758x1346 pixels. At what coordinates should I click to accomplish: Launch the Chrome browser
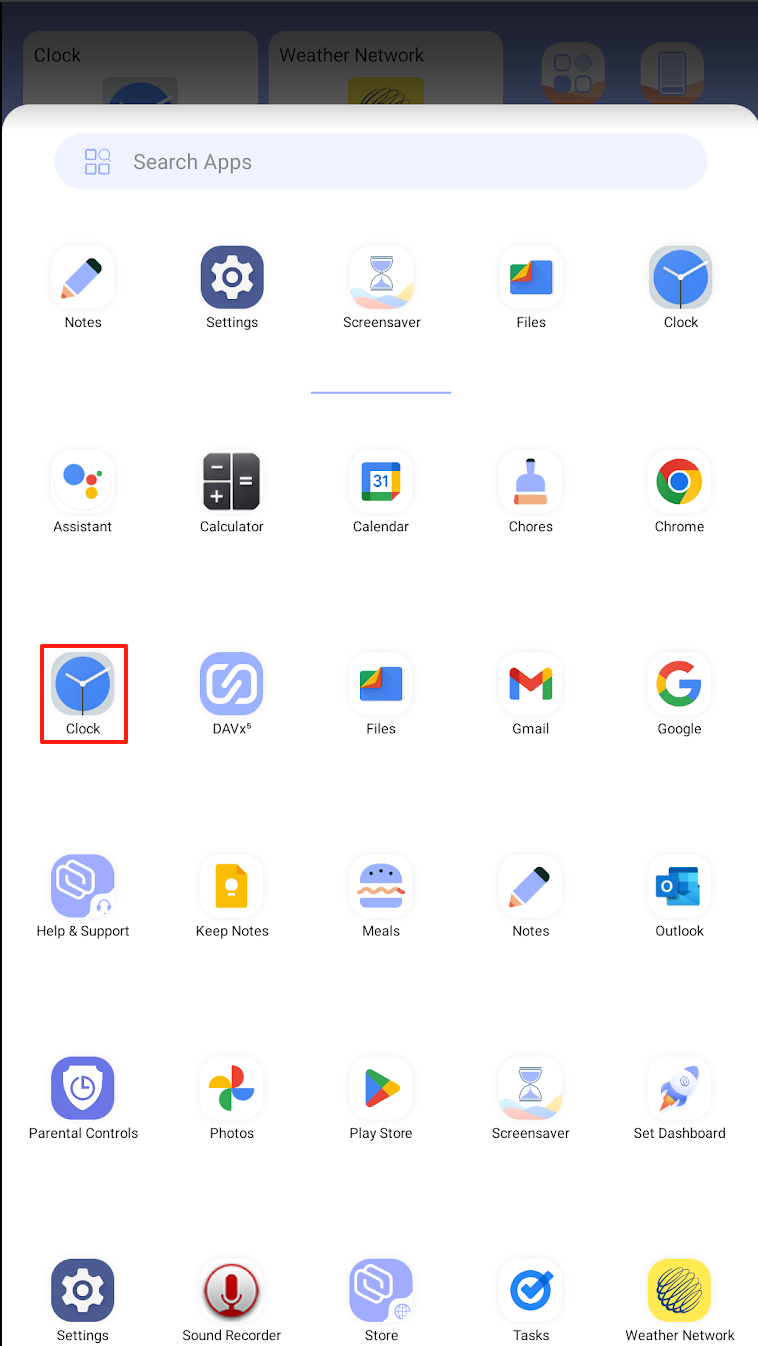[x=680, y=482]
